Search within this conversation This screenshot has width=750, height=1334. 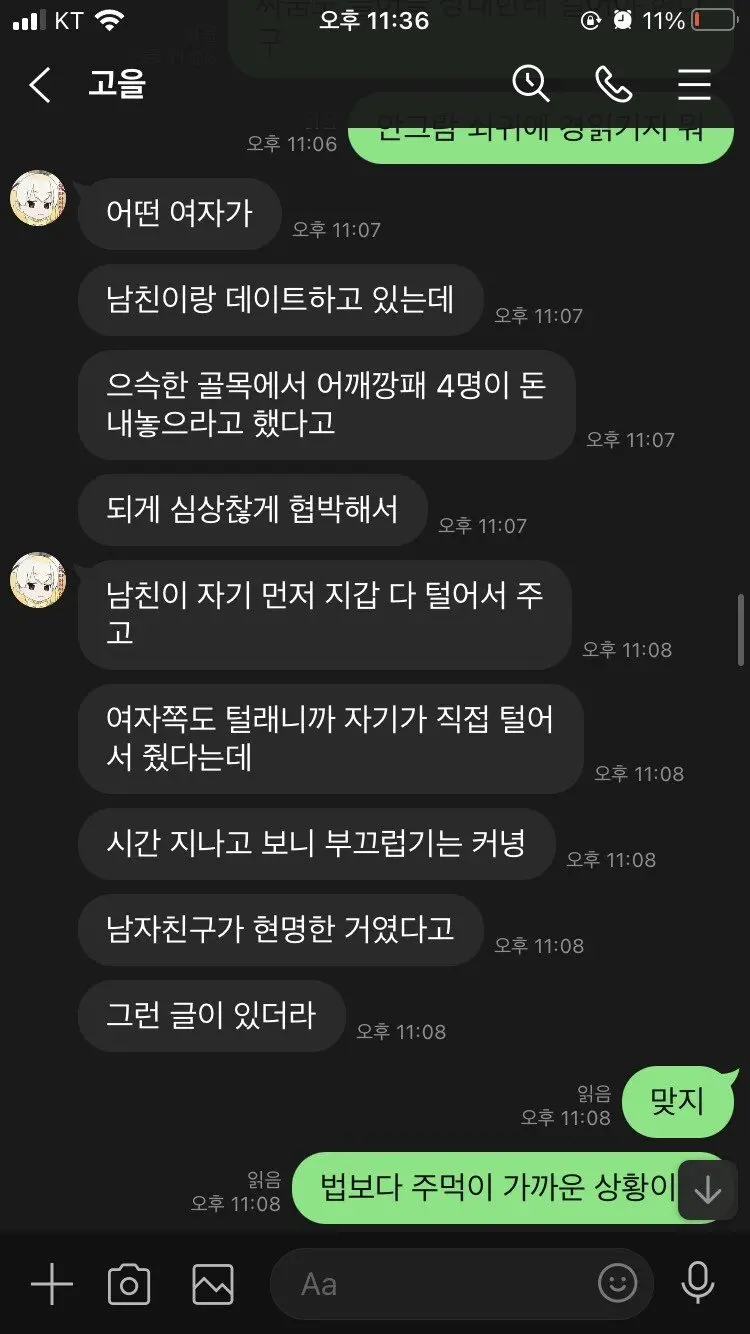[x=531, y=84]
